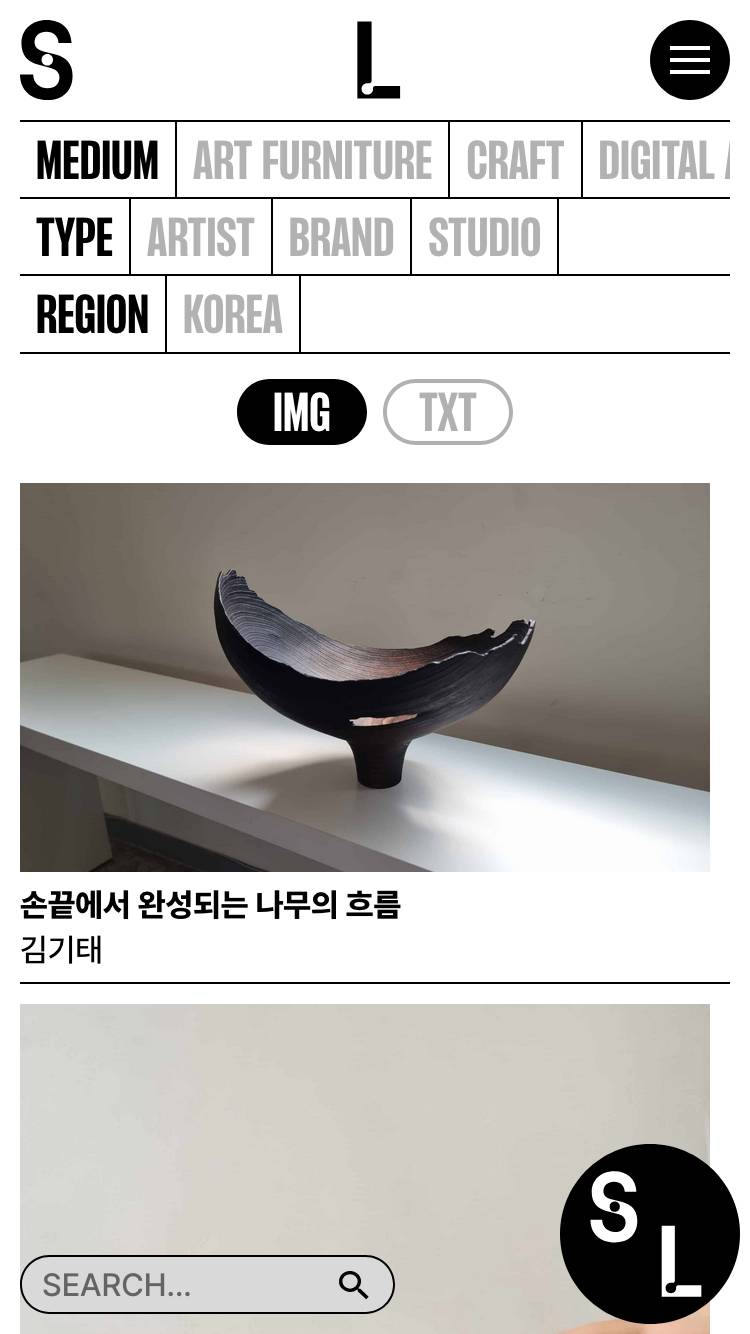Open the L logo at top center
The image size is (750, 1334).
(378, 60)
